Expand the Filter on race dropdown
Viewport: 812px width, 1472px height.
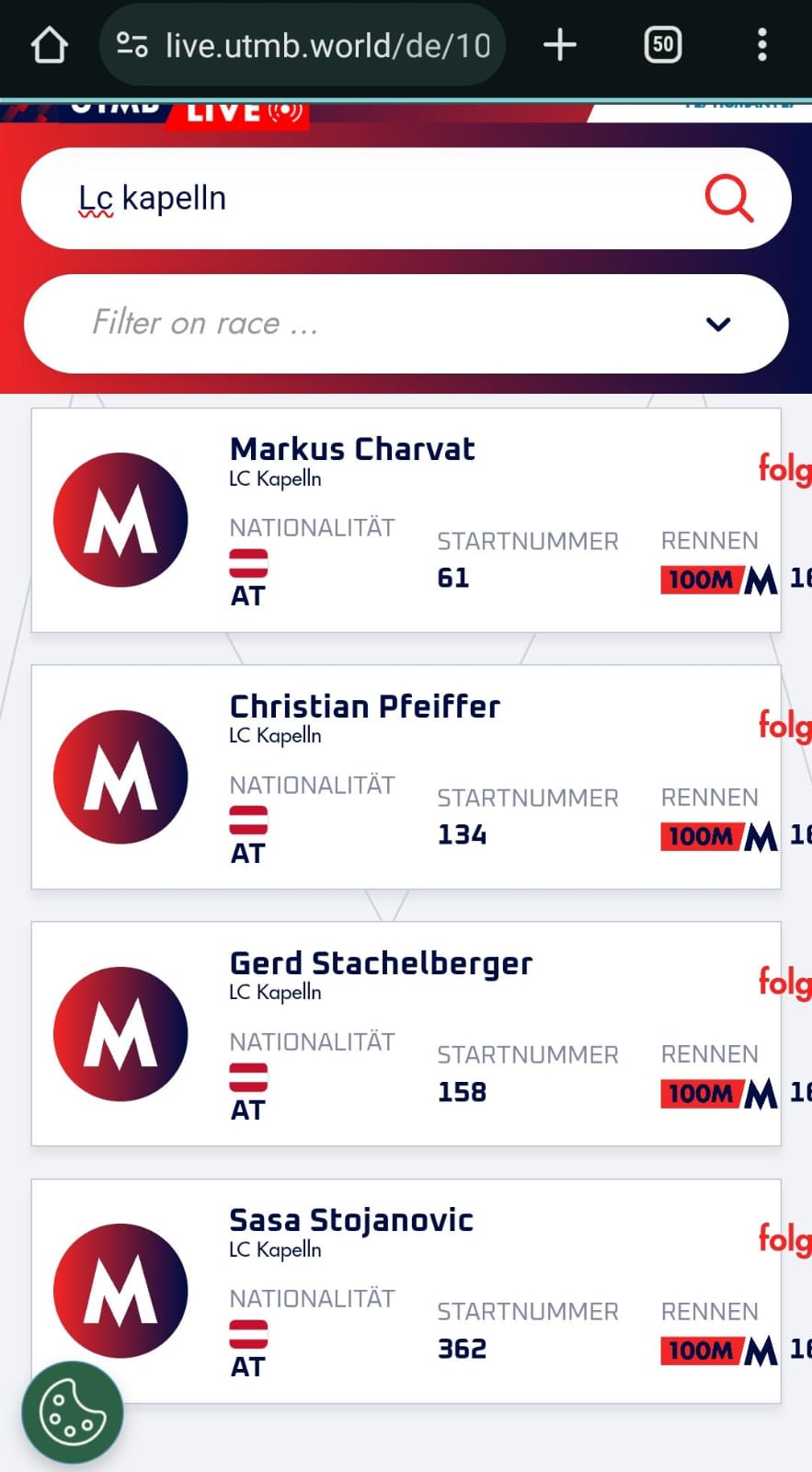coord(406,324)
